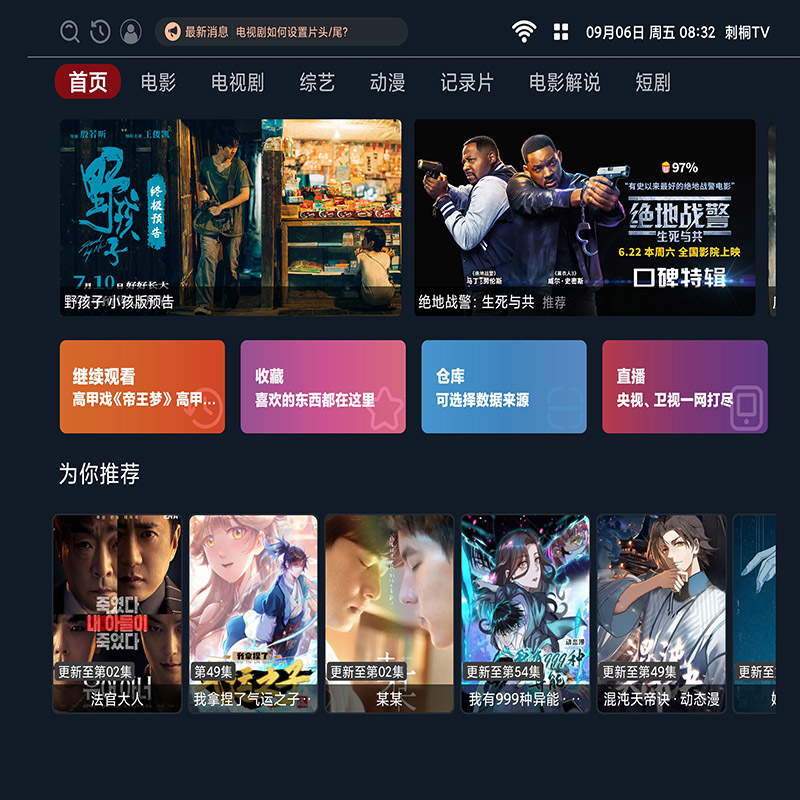
Task: Open the 收藏 favorites card
Action: [x=323, y=387]
